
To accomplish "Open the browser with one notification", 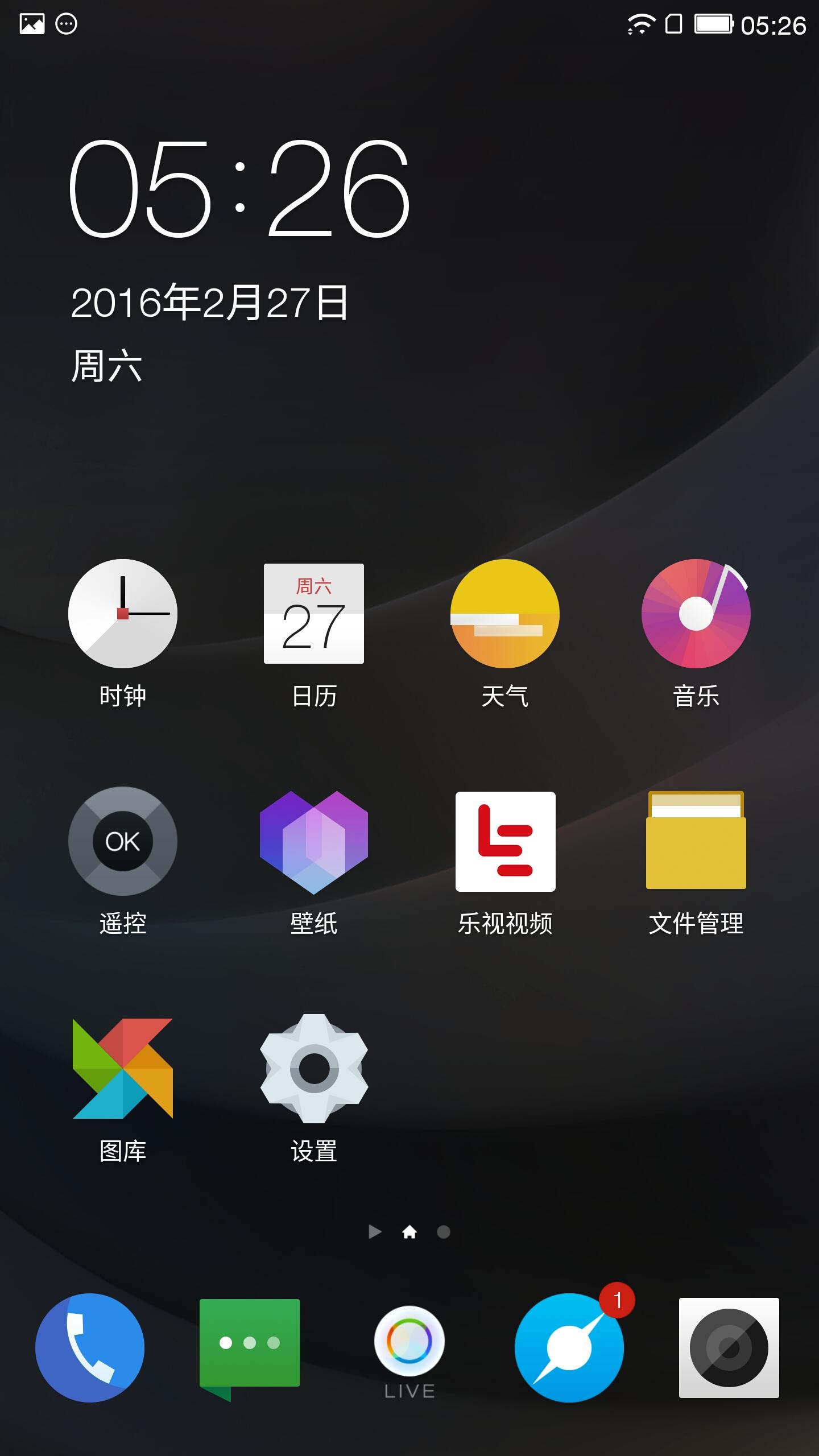I will click(x=569, y=1348).
